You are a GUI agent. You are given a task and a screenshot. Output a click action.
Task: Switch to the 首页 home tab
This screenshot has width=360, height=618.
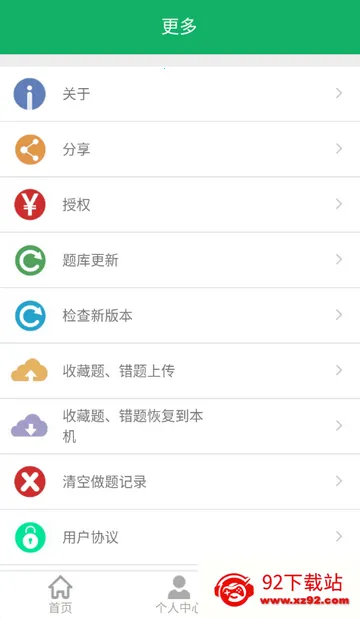pyautogui.click(x=60, y=594)
